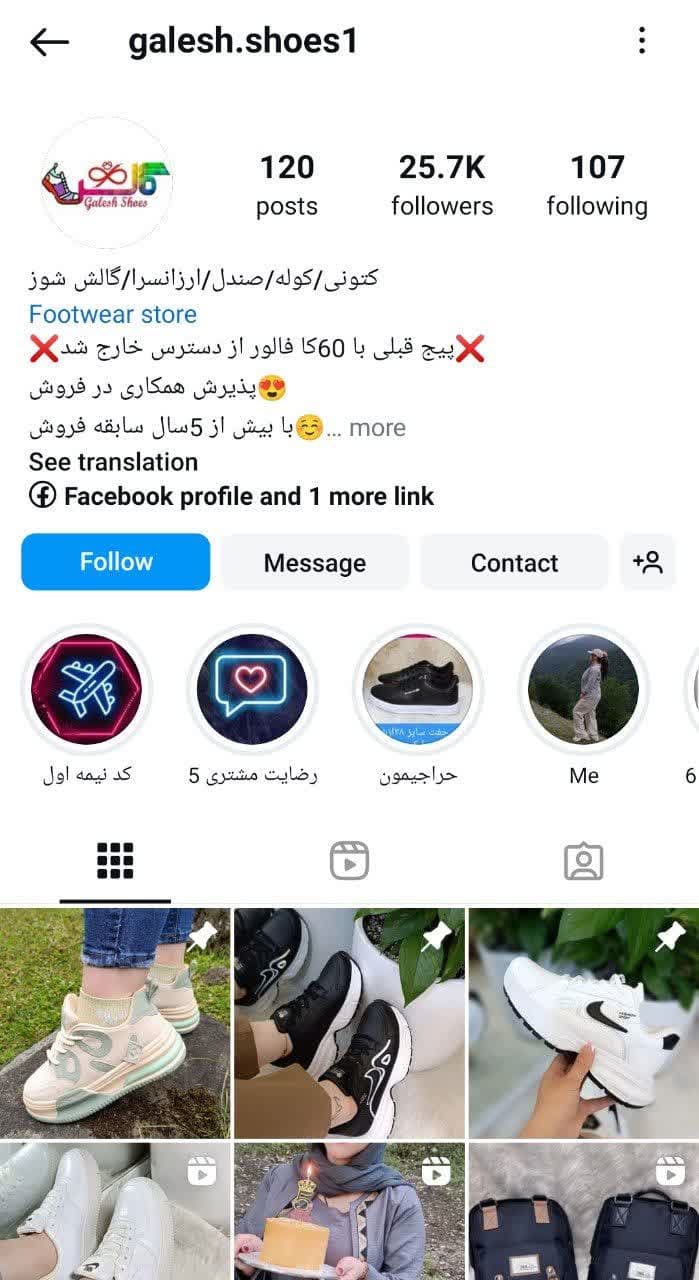The height and width of the screenshot is (1280, 699).
Task: Show suggested accounts via add-person icon
Action: coord(648,562)
